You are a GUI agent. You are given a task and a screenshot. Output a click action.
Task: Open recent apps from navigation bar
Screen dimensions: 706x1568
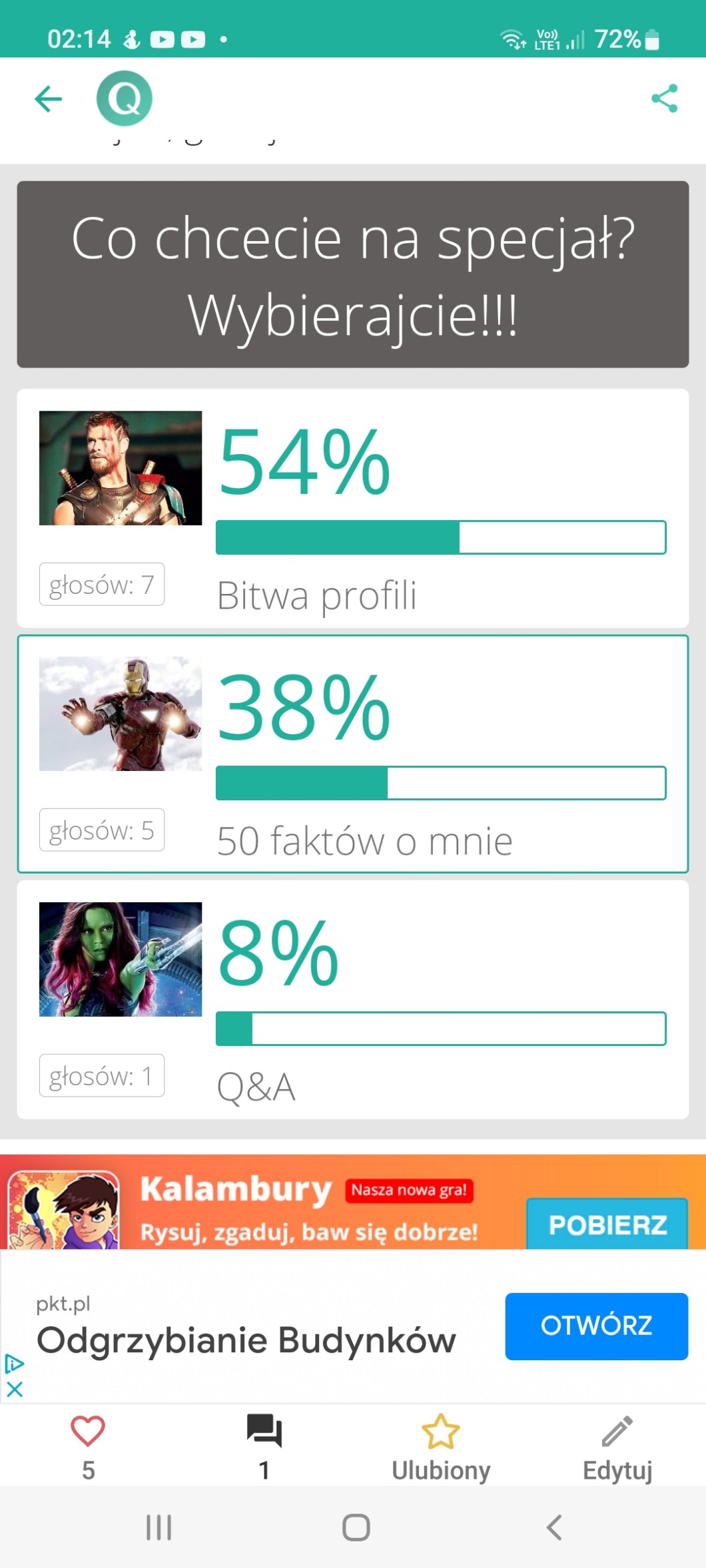(x=159, y=1527)
